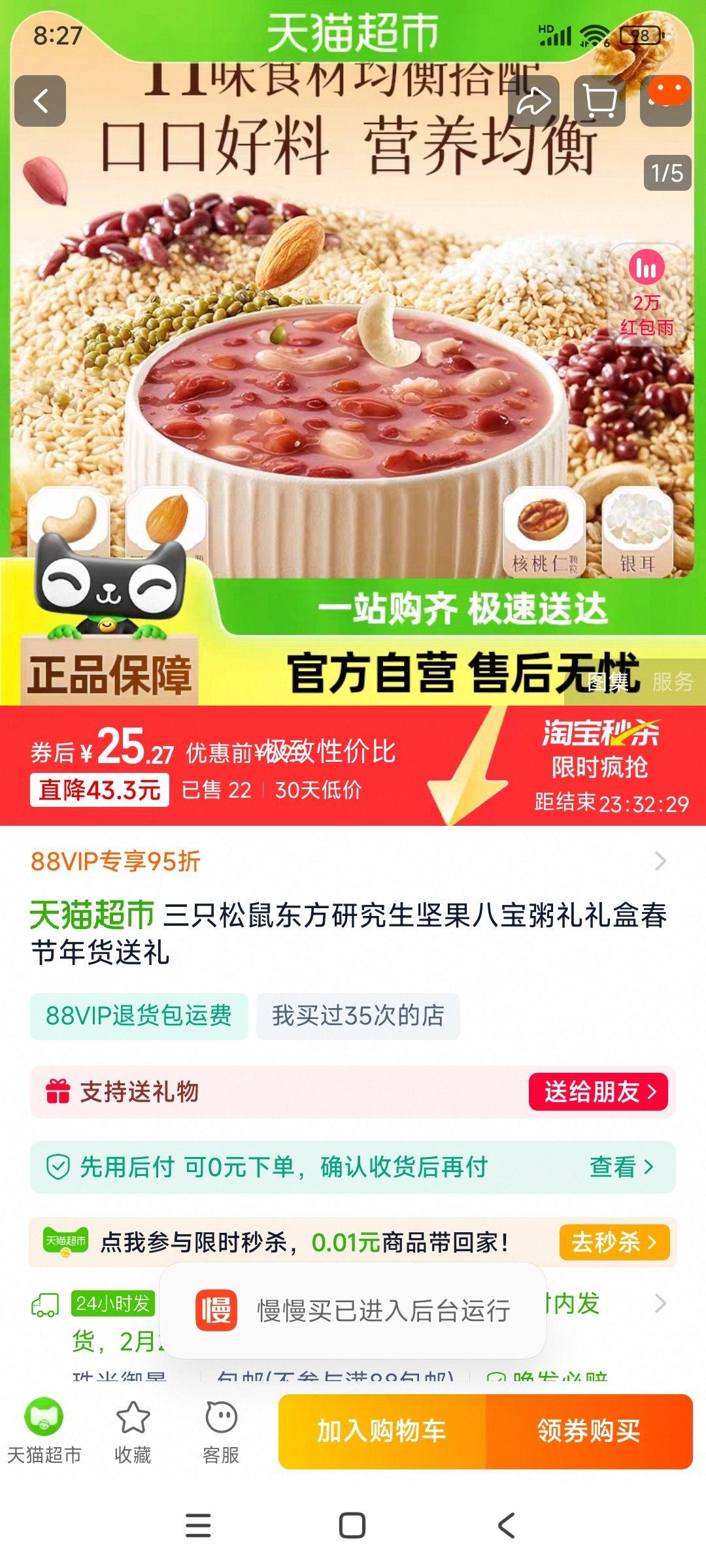Tap the back arrow at top left
The height and width of the screenshot is (1568, 706).
[42, 99]
